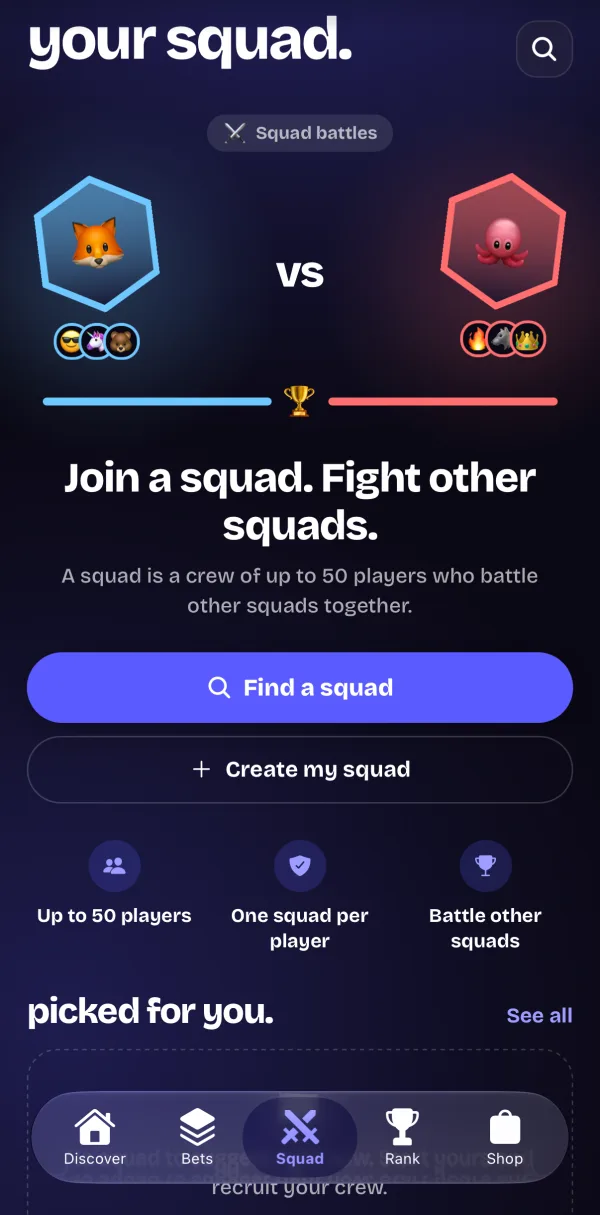Open the search icon at top

click(x=544, y=48)
